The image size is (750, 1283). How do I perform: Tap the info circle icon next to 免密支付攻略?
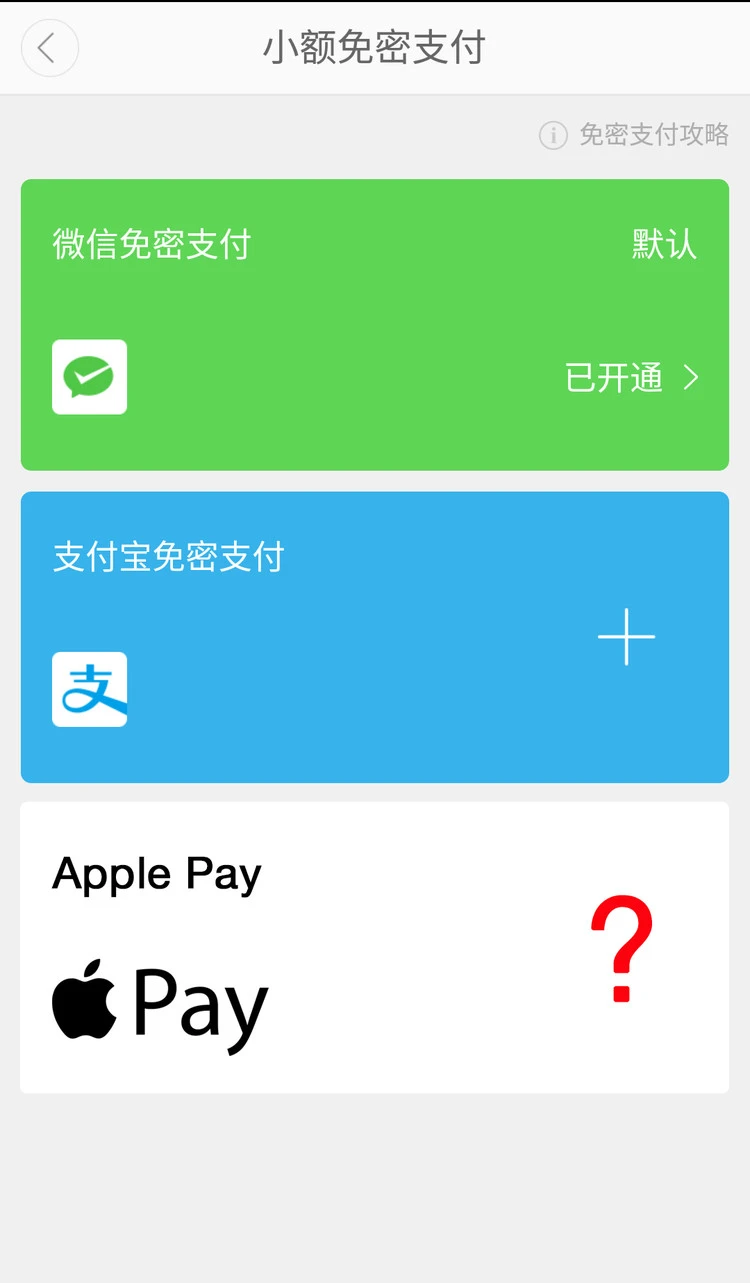[552, 135]
